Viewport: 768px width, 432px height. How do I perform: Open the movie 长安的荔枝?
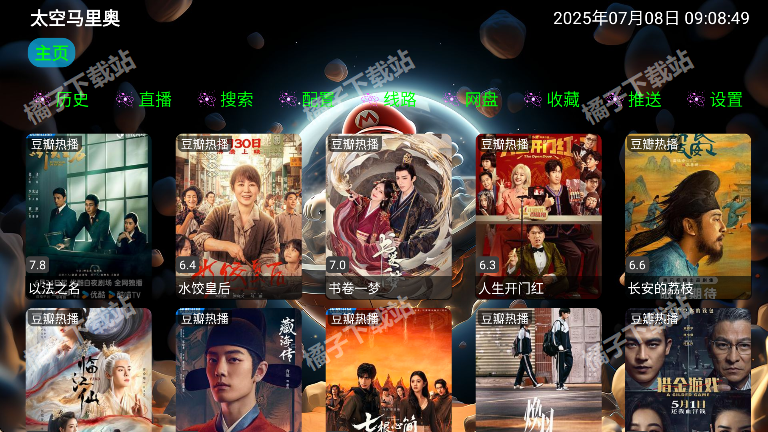688,215
